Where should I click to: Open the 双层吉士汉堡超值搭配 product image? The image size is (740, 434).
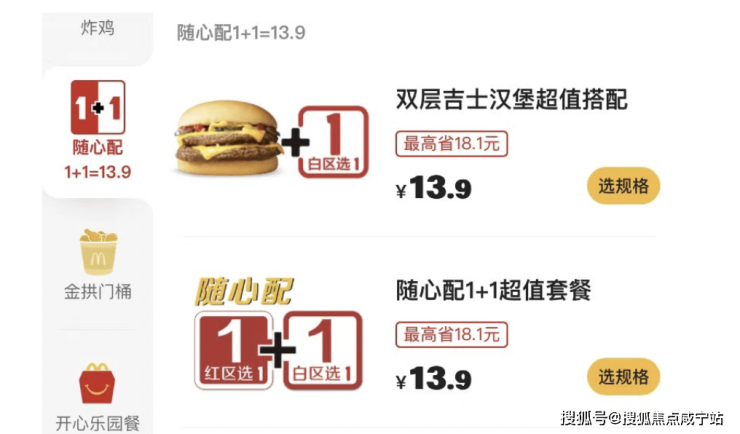click(x=273, y=143)
